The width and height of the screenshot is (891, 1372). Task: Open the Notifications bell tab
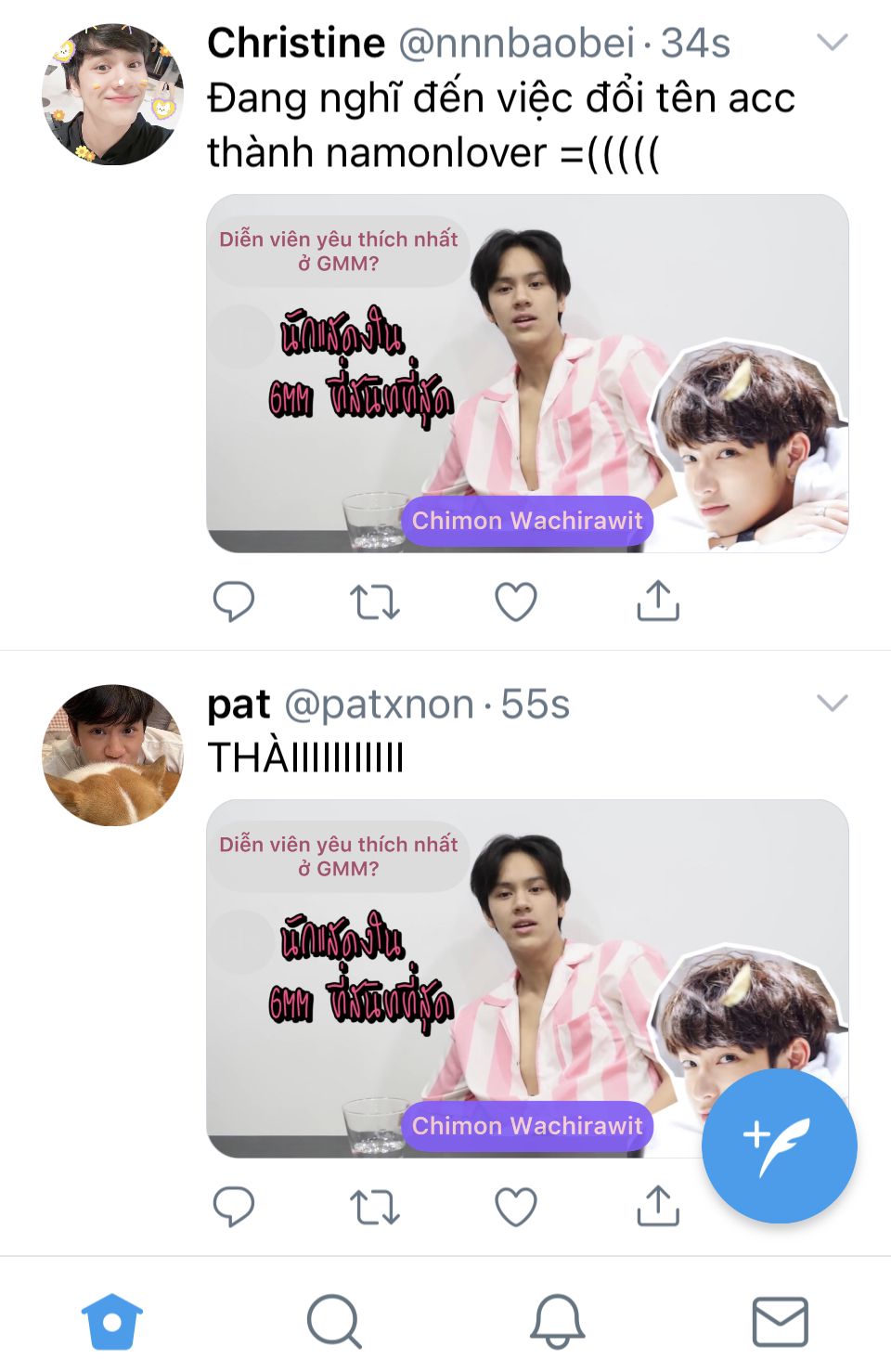[557, 1321]
